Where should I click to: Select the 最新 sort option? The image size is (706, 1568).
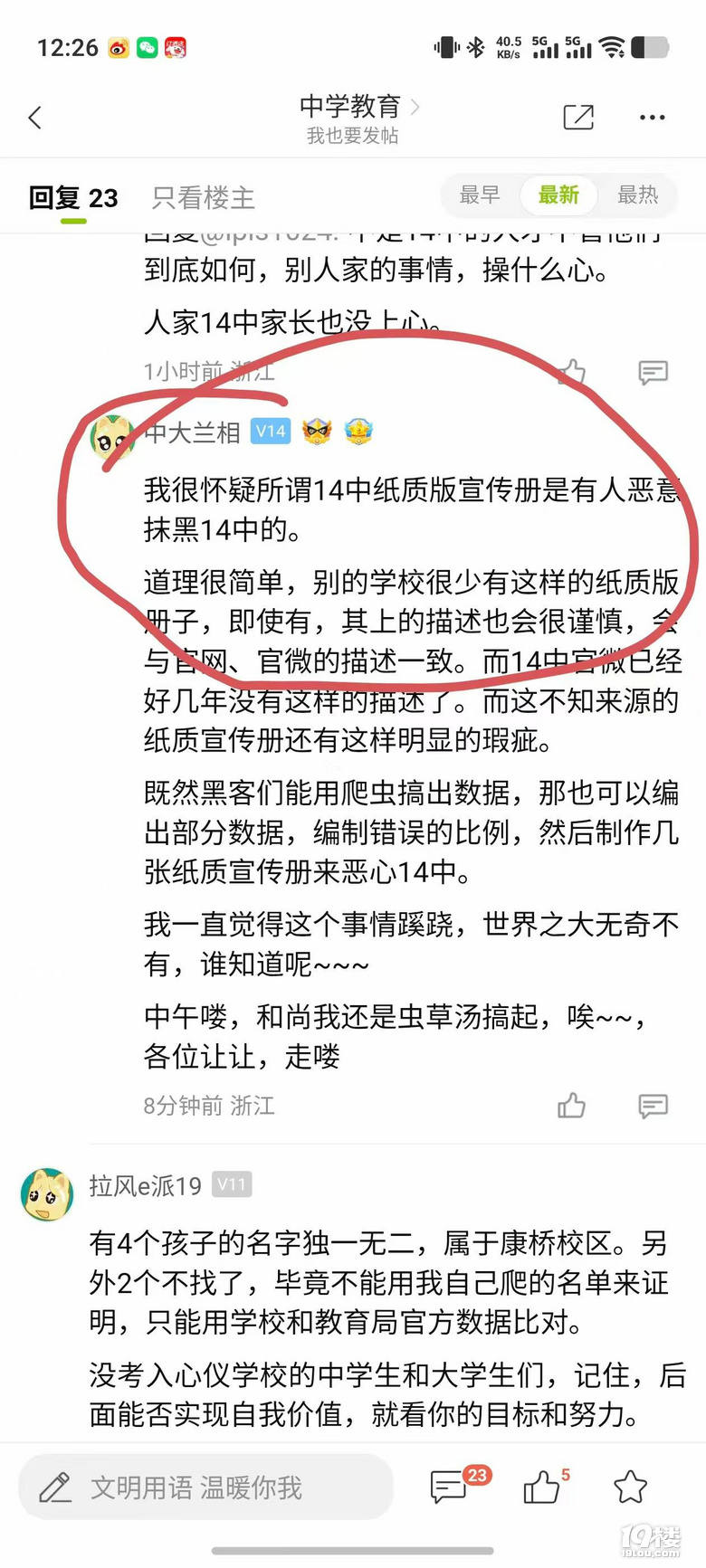click(x=558, y=195)
